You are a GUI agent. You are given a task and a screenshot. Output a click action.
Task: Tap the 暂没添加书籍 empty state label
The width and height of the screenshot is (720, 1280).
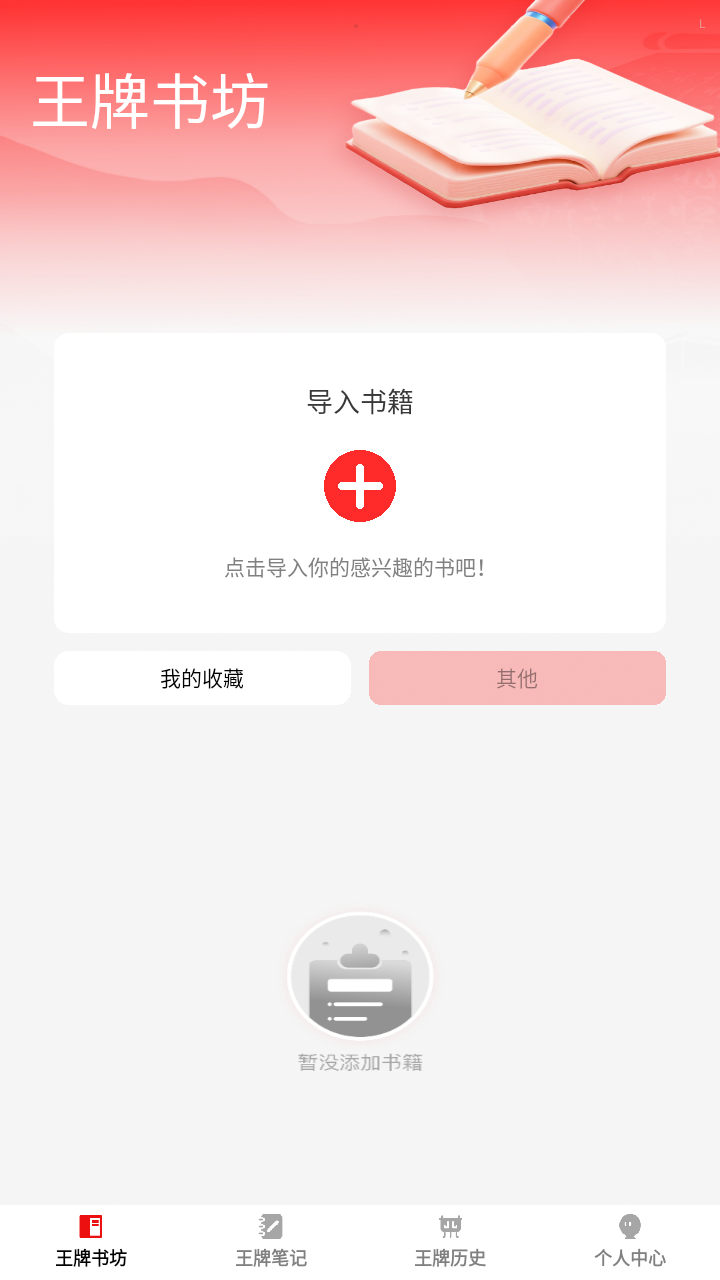point(360,1062)
